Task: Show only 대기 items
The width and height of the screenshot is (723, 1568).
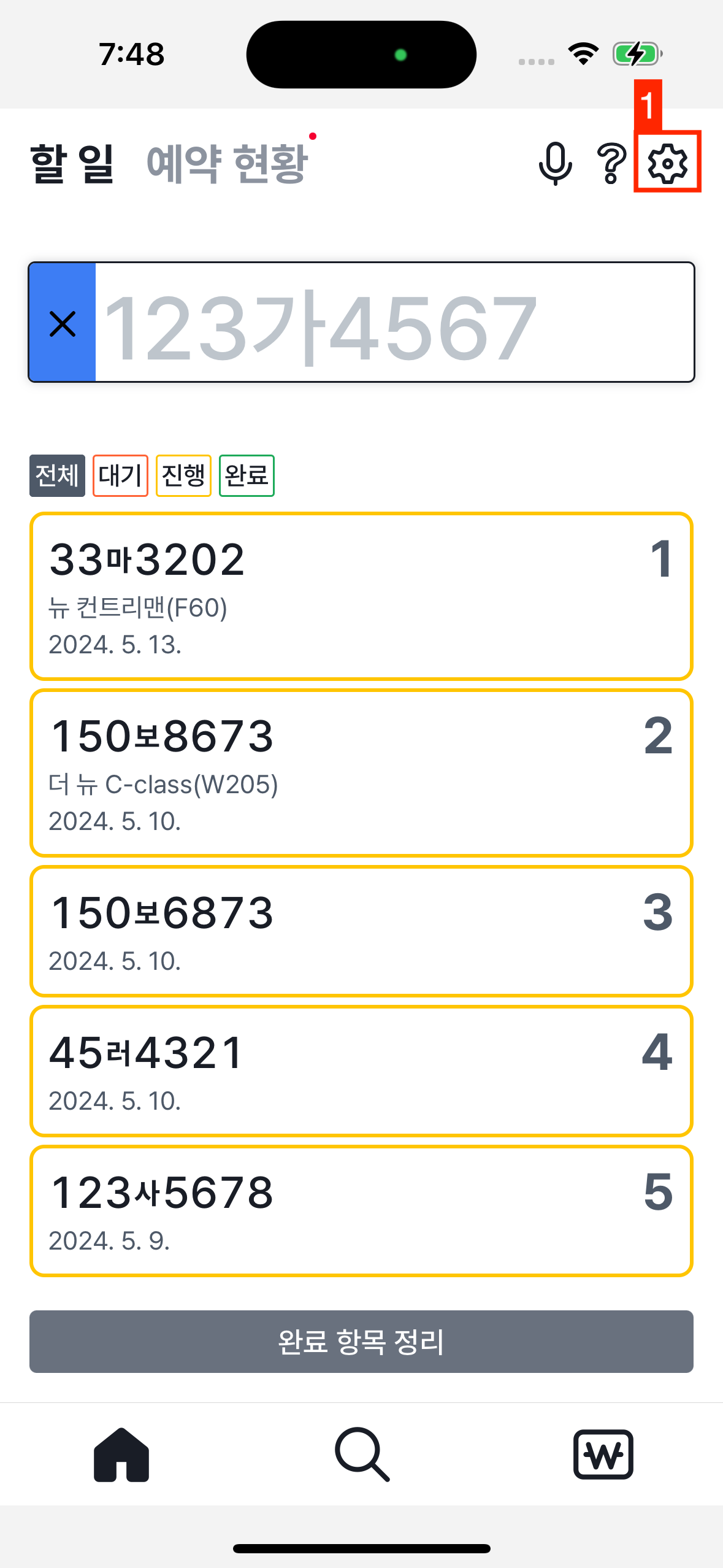Action: point(120,475)
